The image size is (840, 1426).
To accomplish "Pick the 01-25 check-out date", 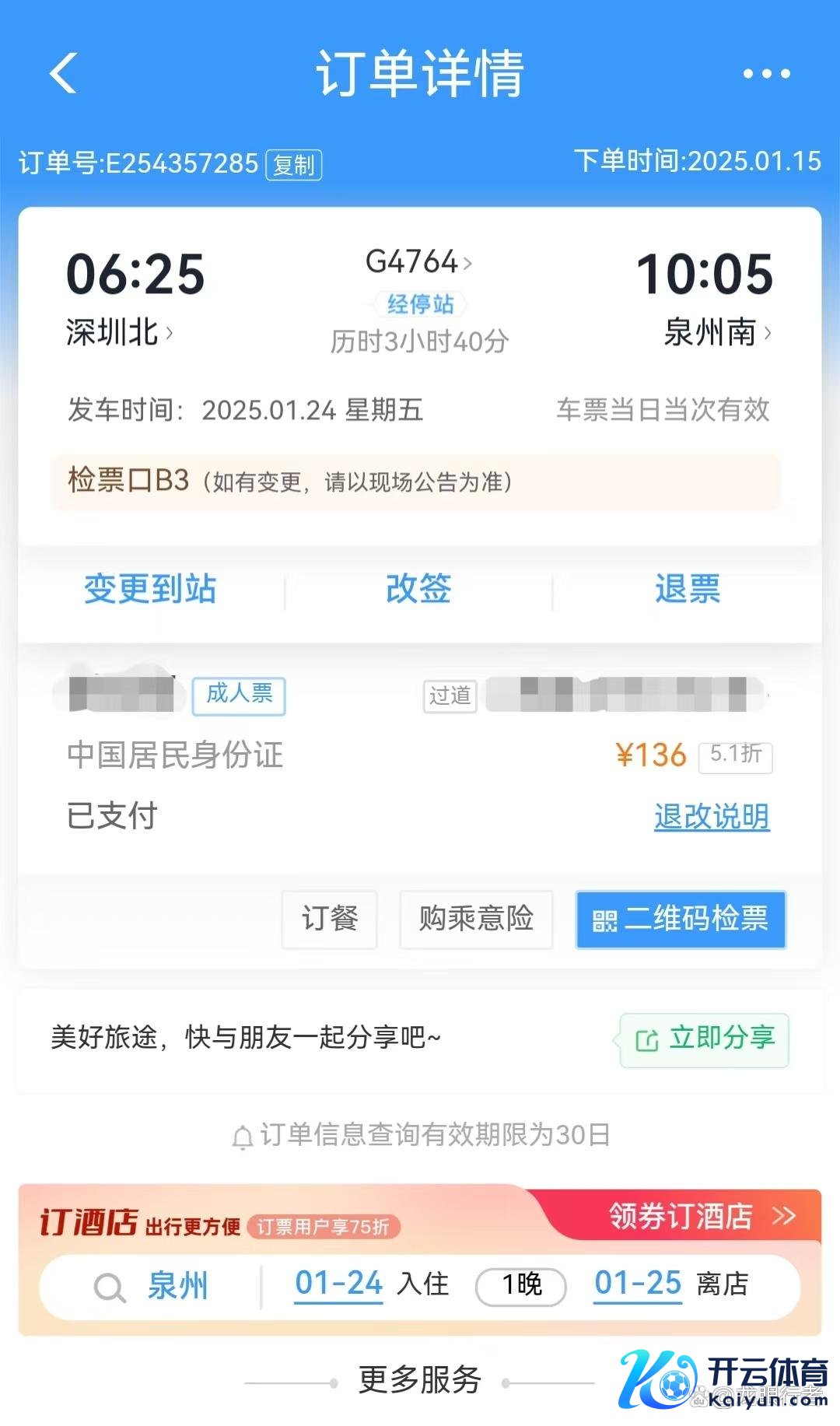I will pos(638,1284).
